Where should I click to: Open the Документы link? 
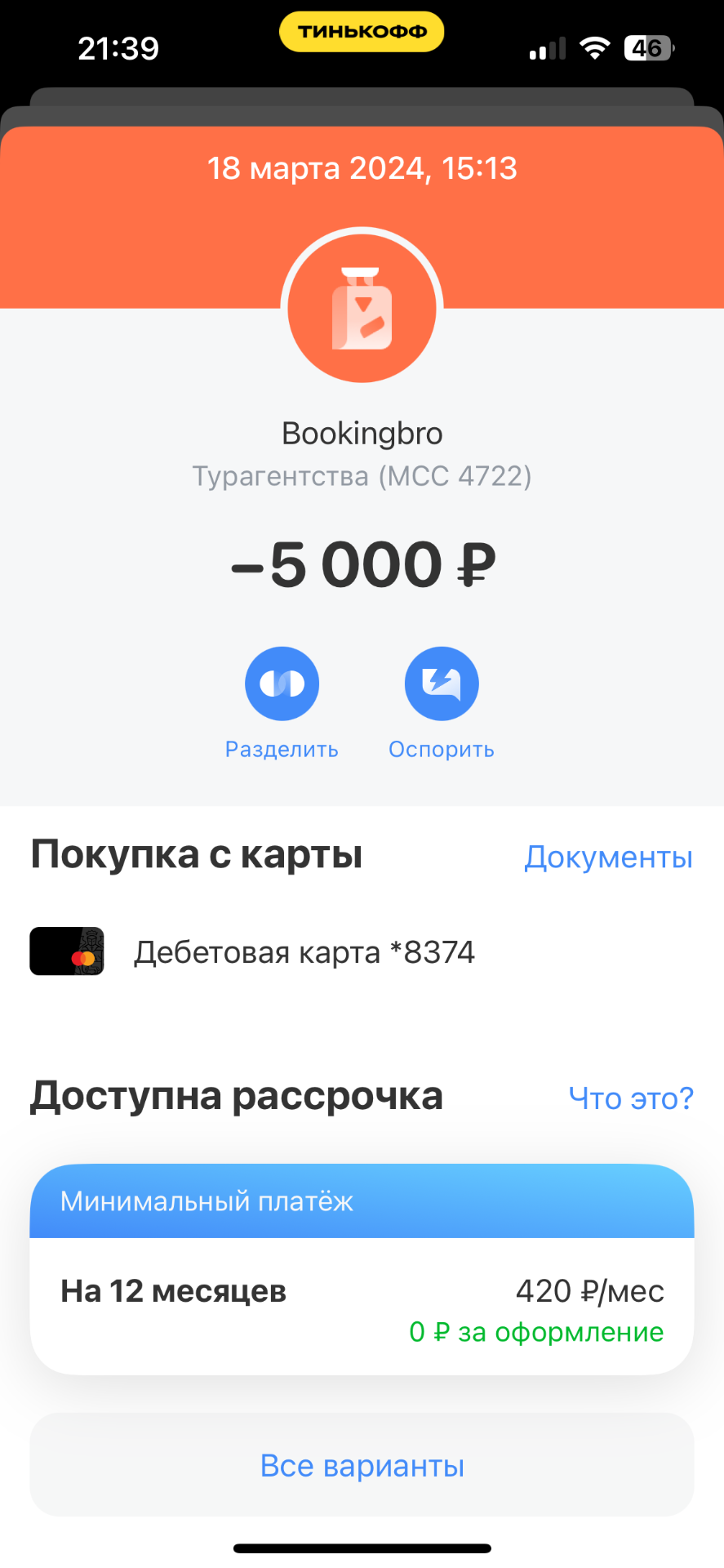[x=608, y=857]
